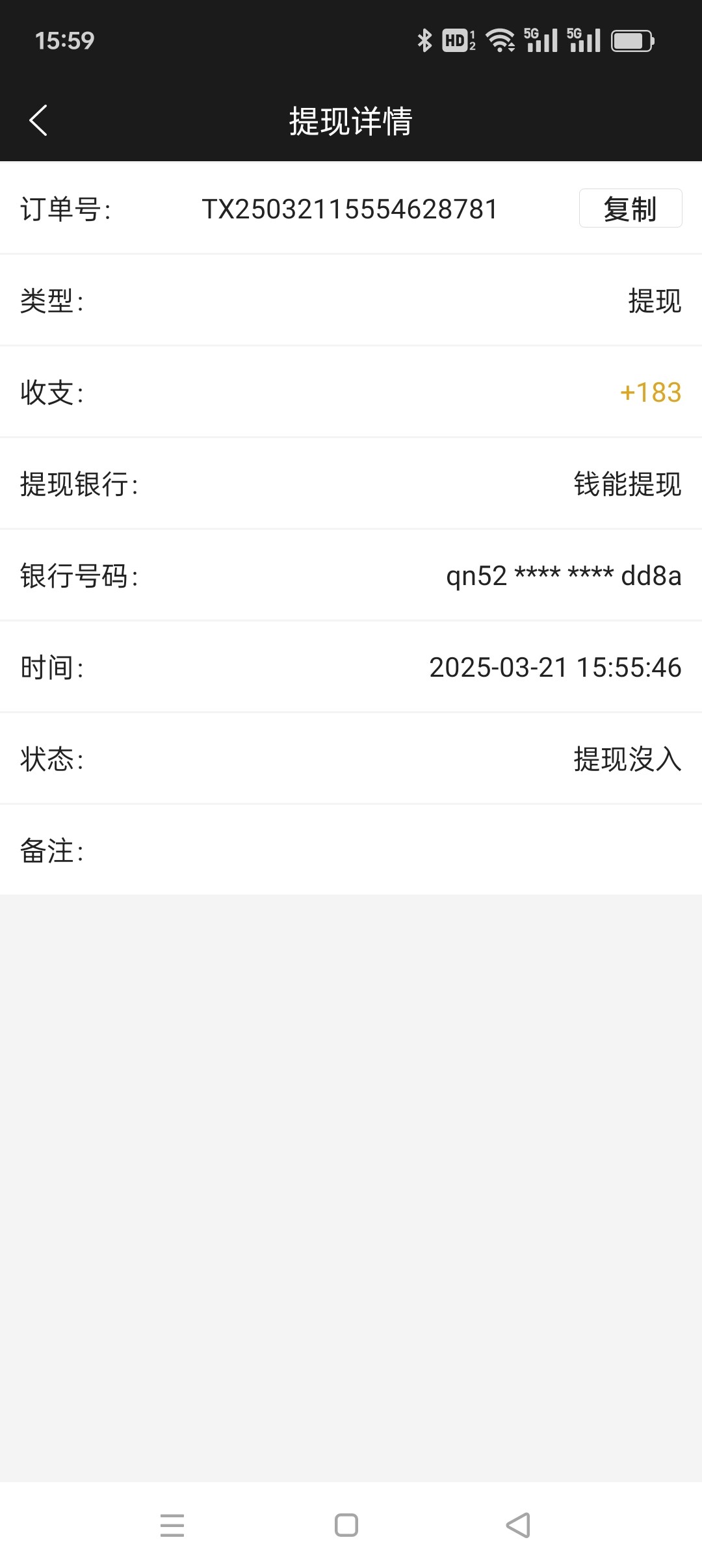Viewport: 702px width, 1568px height.
Task: Tap the Android back button in navigation bar
Action: (517, 1524)
